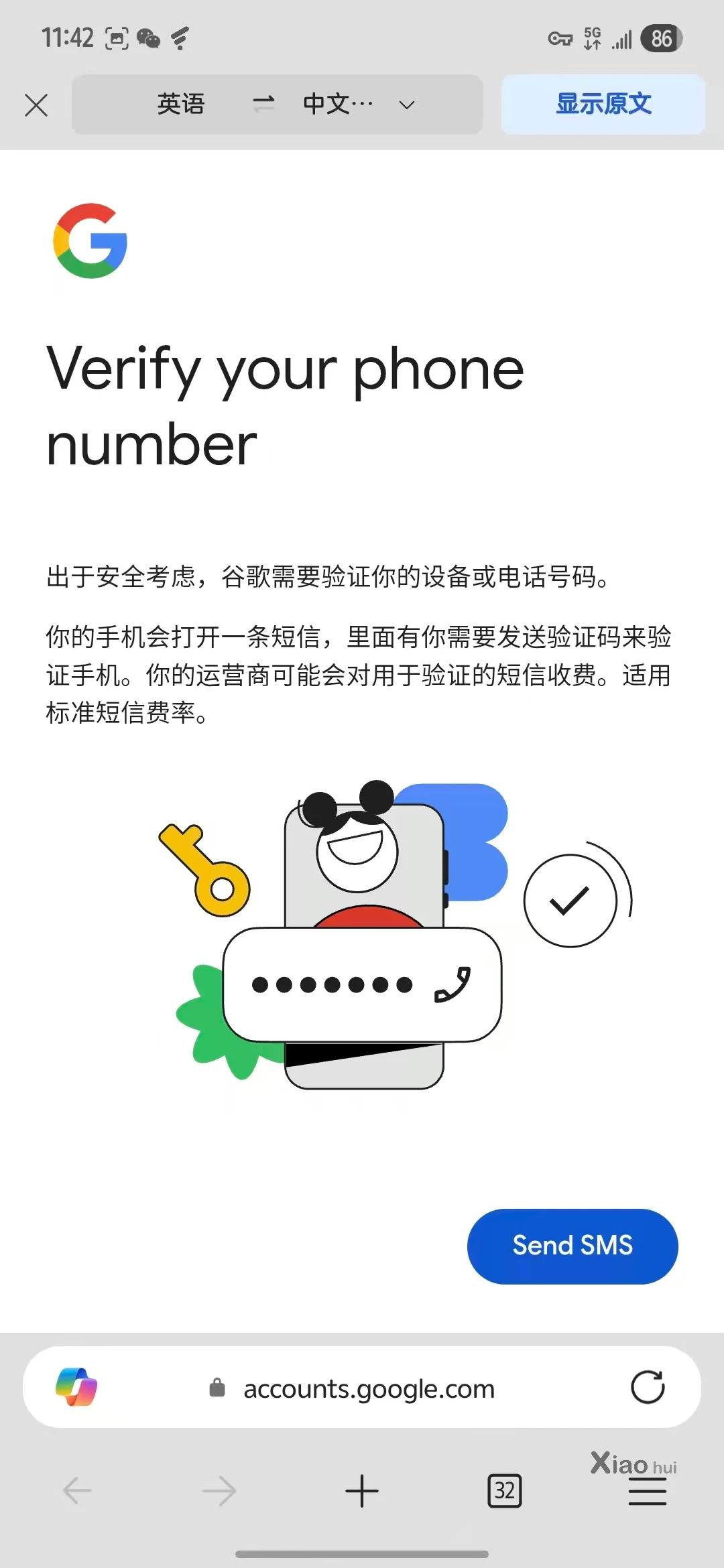Reload the current page
Image resolution: width=724 pixels, height=1568 pixels.
[x=648, y=1387]
